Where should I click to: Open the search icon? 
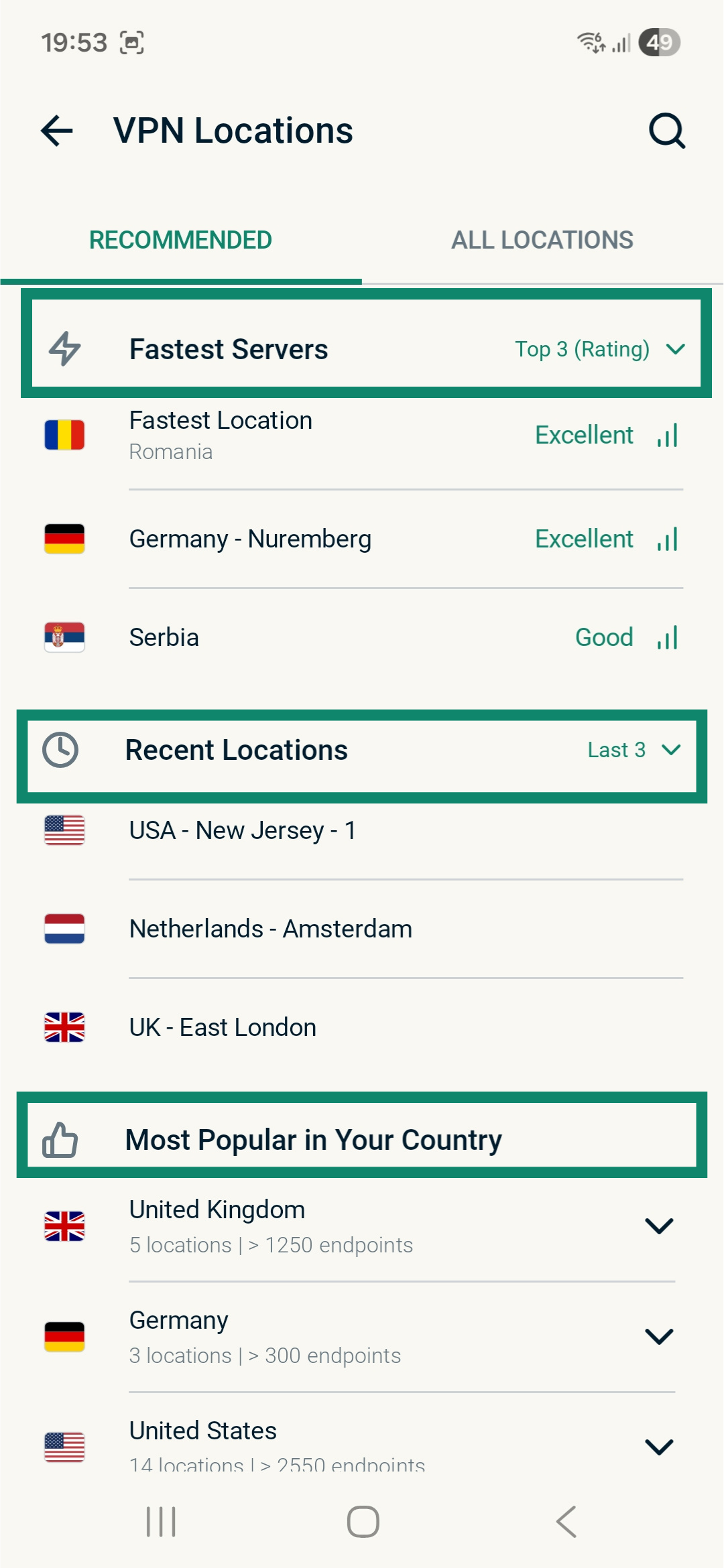pos(666,131)
